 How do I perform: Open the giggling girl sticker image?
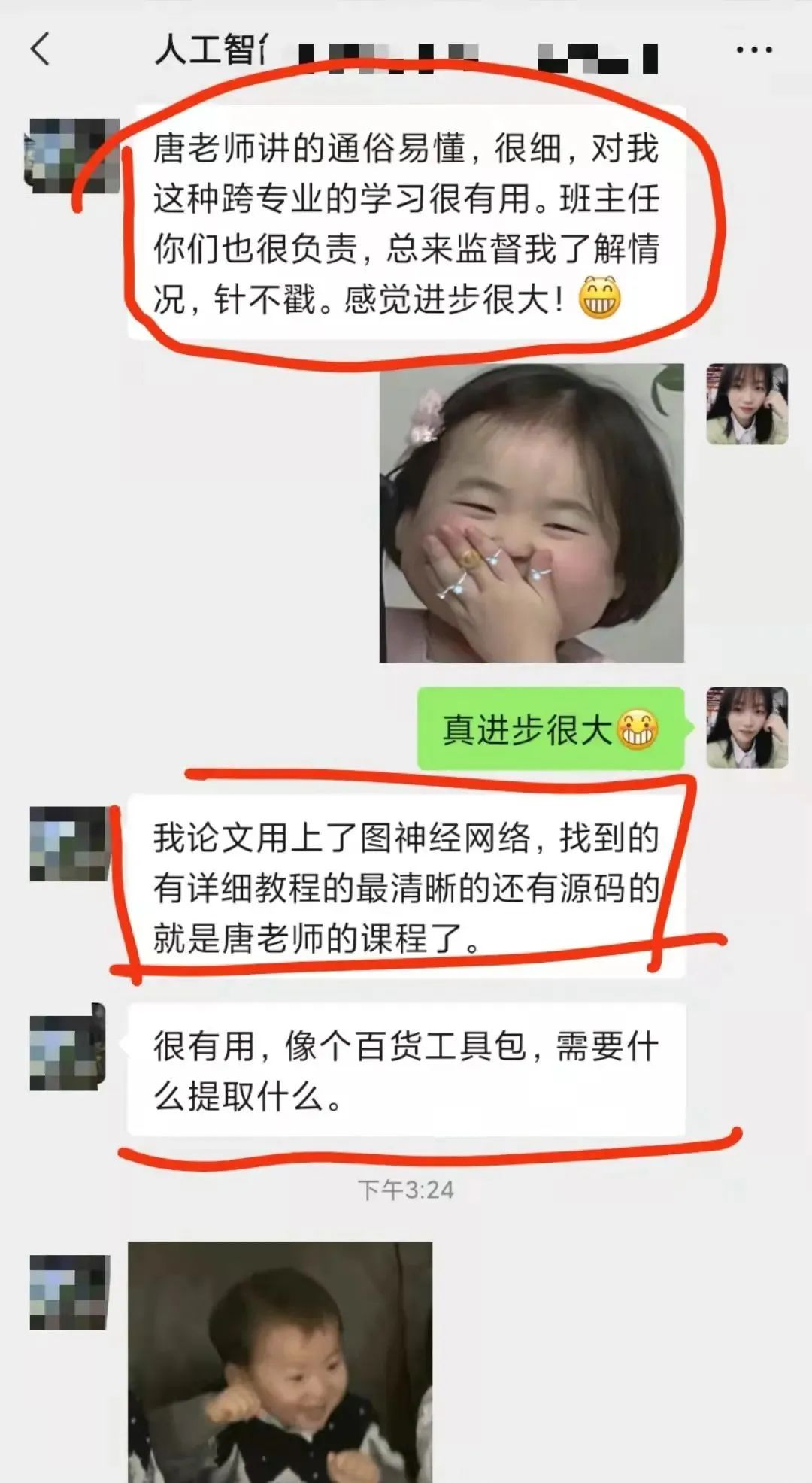(x=532, y=513)
